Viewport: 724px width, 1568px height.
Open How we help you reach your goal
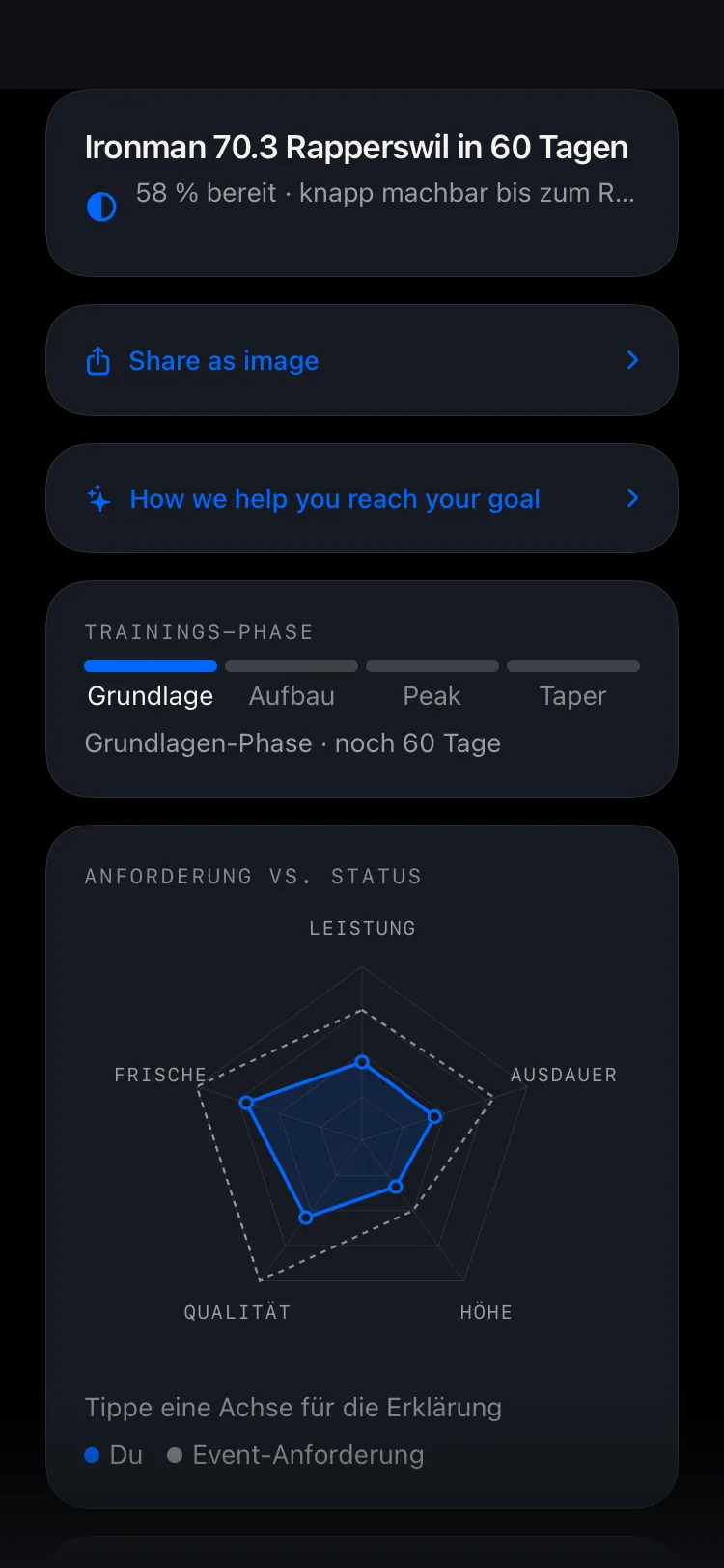tap(362, 498)
